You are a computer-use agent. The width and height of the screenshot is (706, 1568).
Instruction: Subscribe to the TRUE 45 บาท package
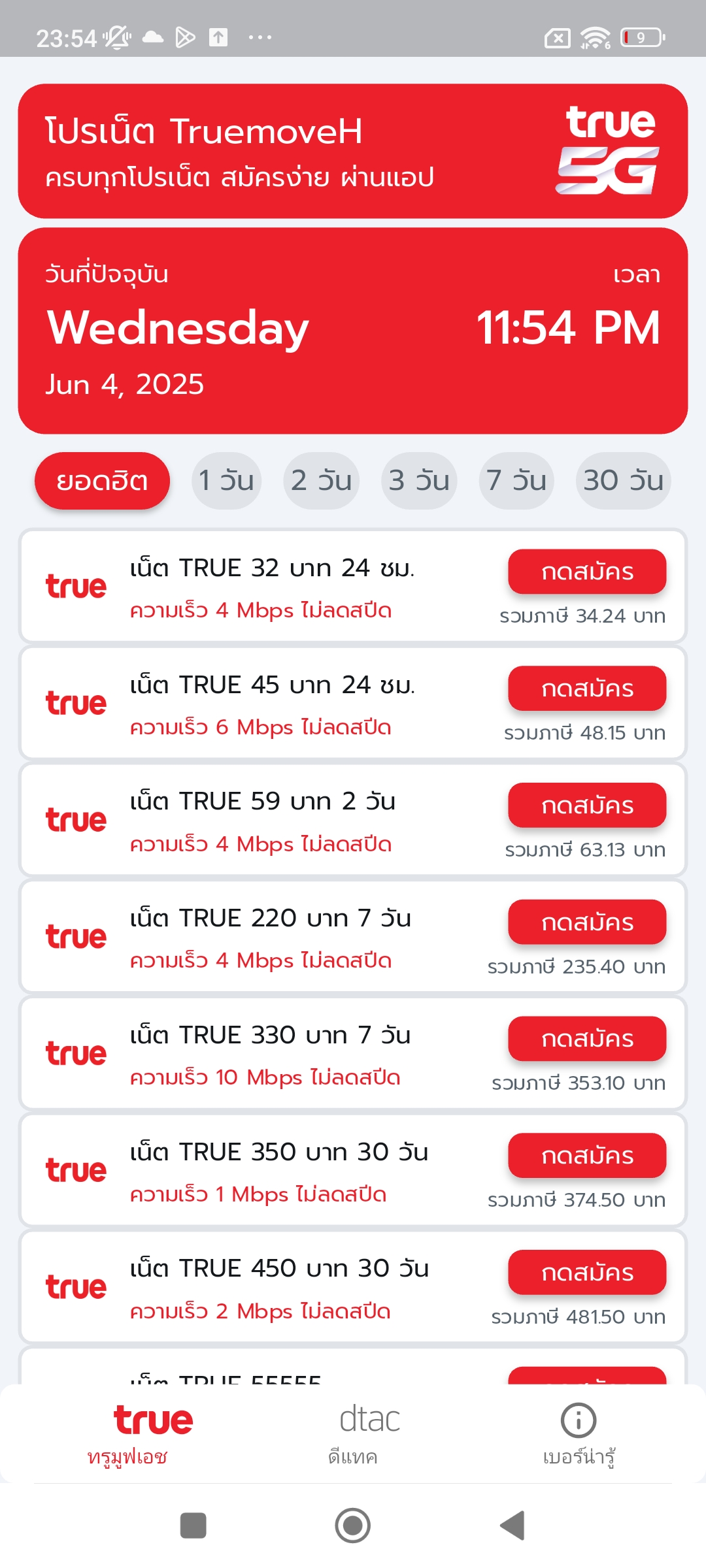click(587, 689)
